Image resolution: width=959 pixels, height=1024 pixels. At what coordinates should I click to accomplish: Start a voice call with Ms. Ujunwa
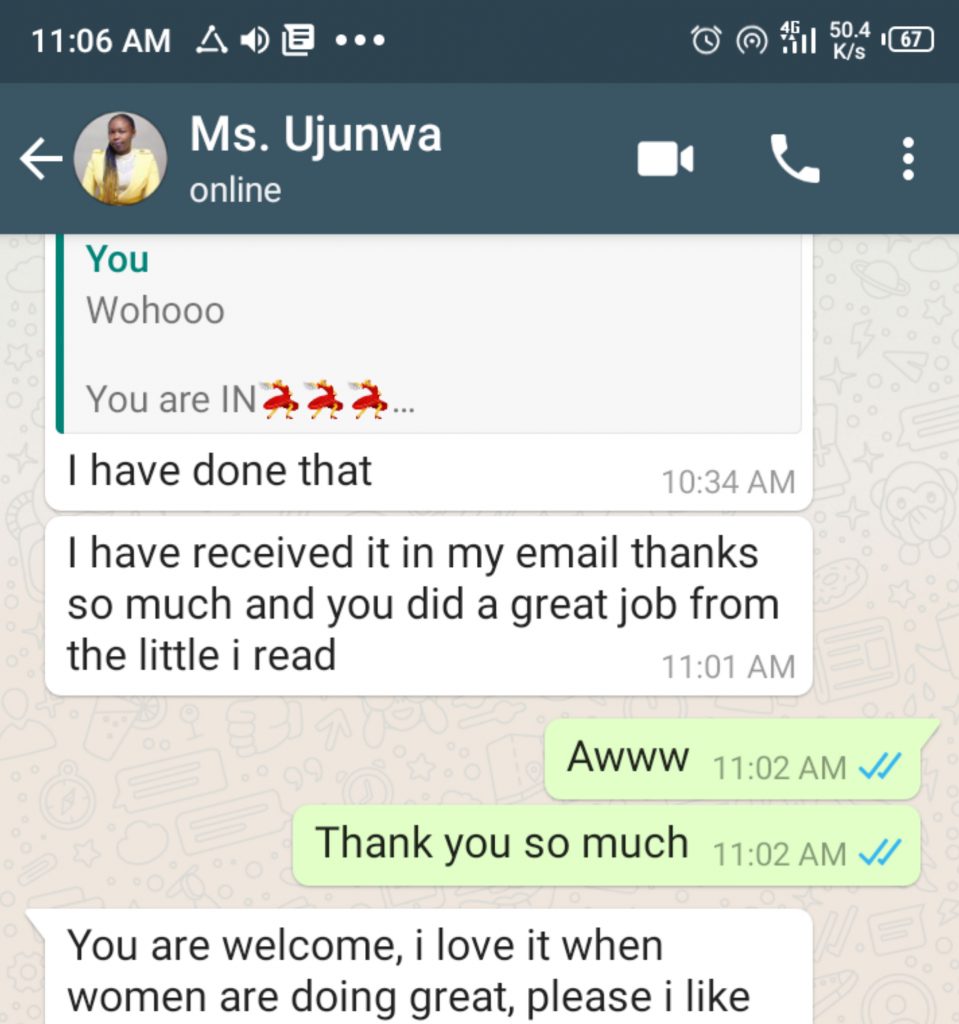pos(794,160)
